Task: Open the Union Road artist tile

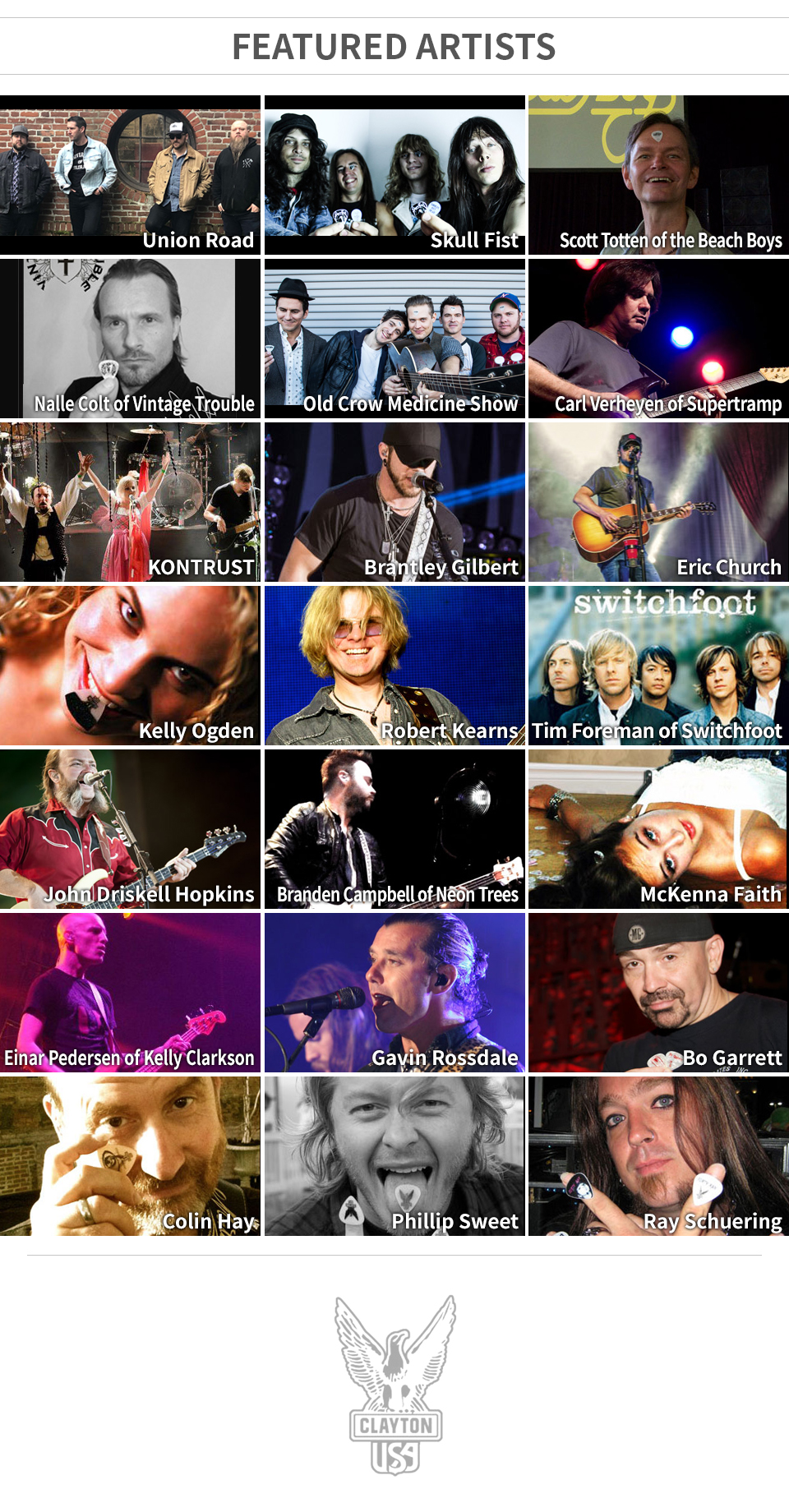Action: [130, 175]
